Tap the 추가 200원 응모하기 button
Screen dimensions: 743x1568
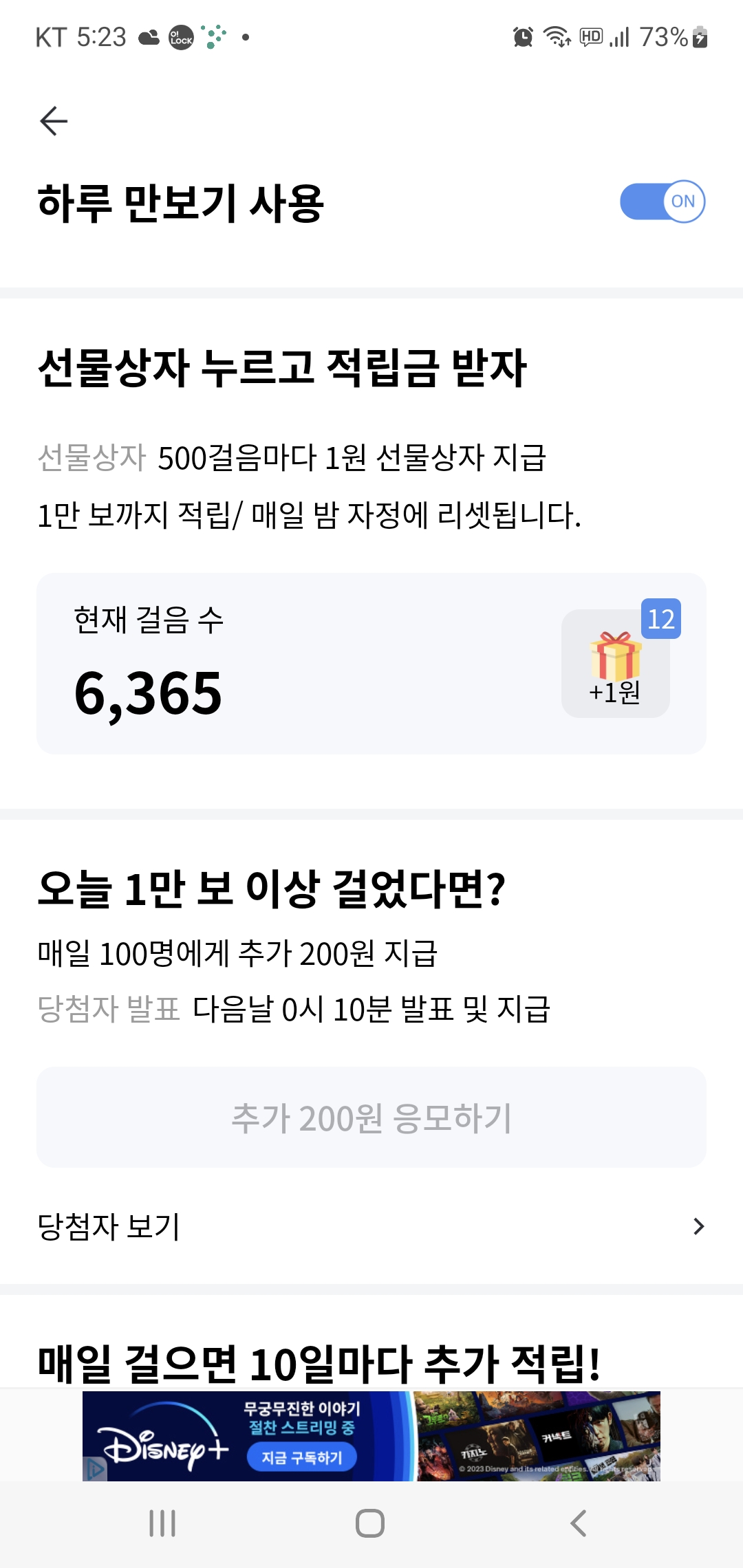tap(371, 1117)
